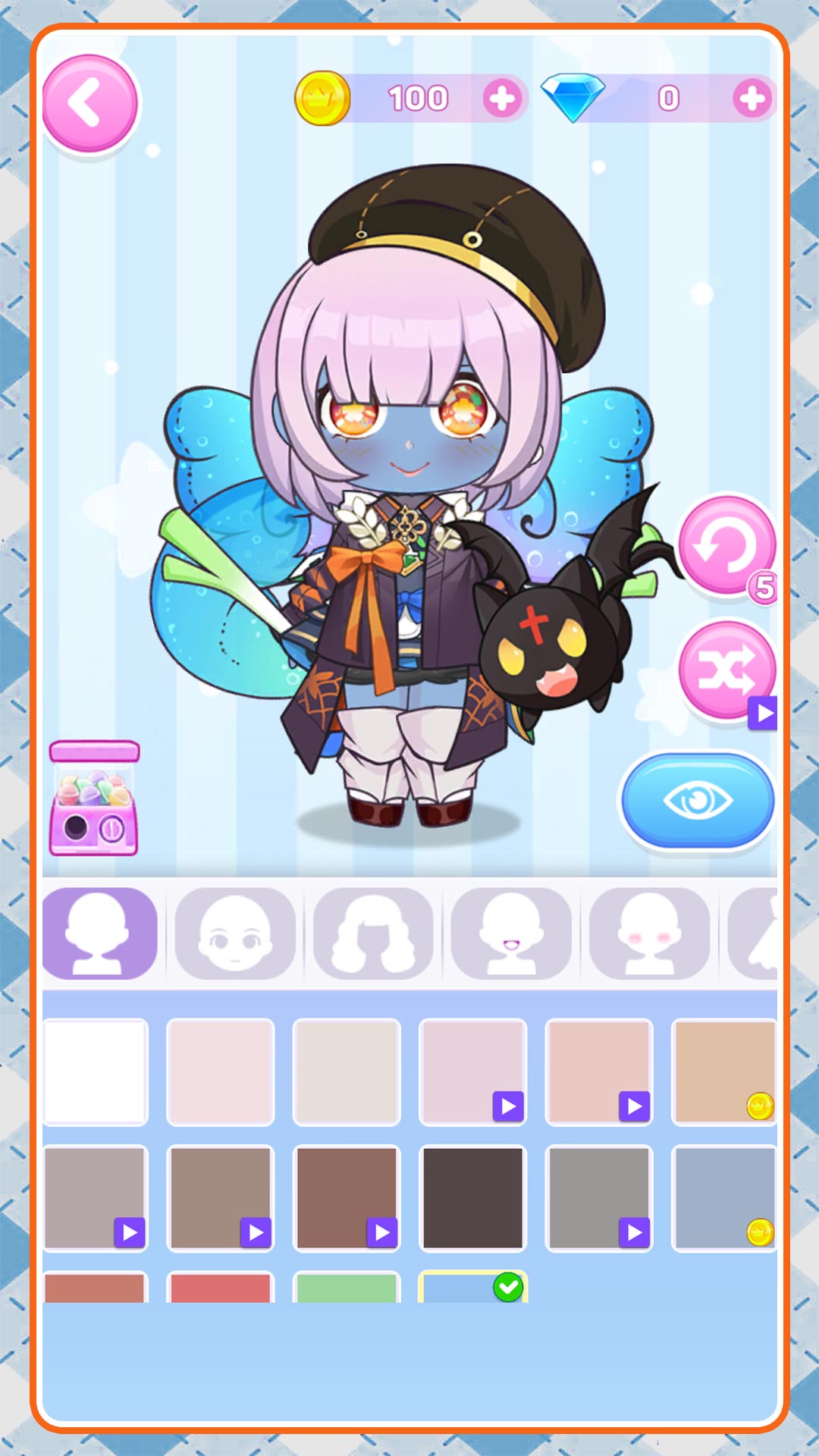Add more gold coins

click(x=502, y=99)
